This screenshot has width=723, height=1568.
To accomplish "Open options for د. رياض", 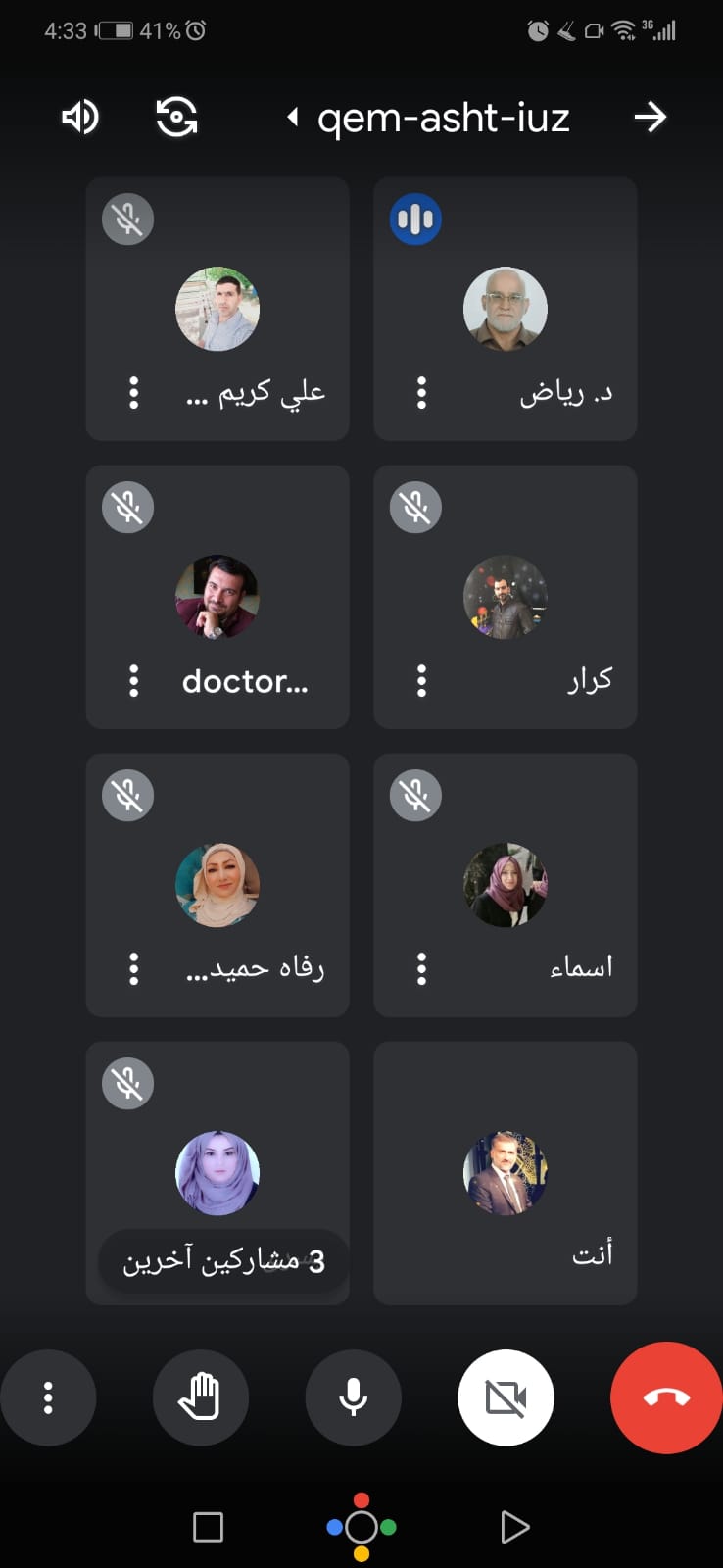I will (x=421, y=393).
